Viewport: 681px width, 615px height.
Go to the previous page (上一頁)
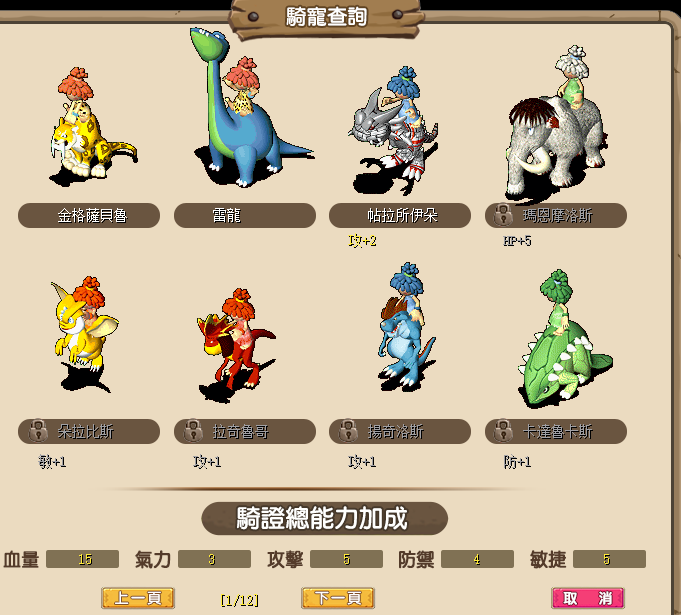tap(138, 598)
